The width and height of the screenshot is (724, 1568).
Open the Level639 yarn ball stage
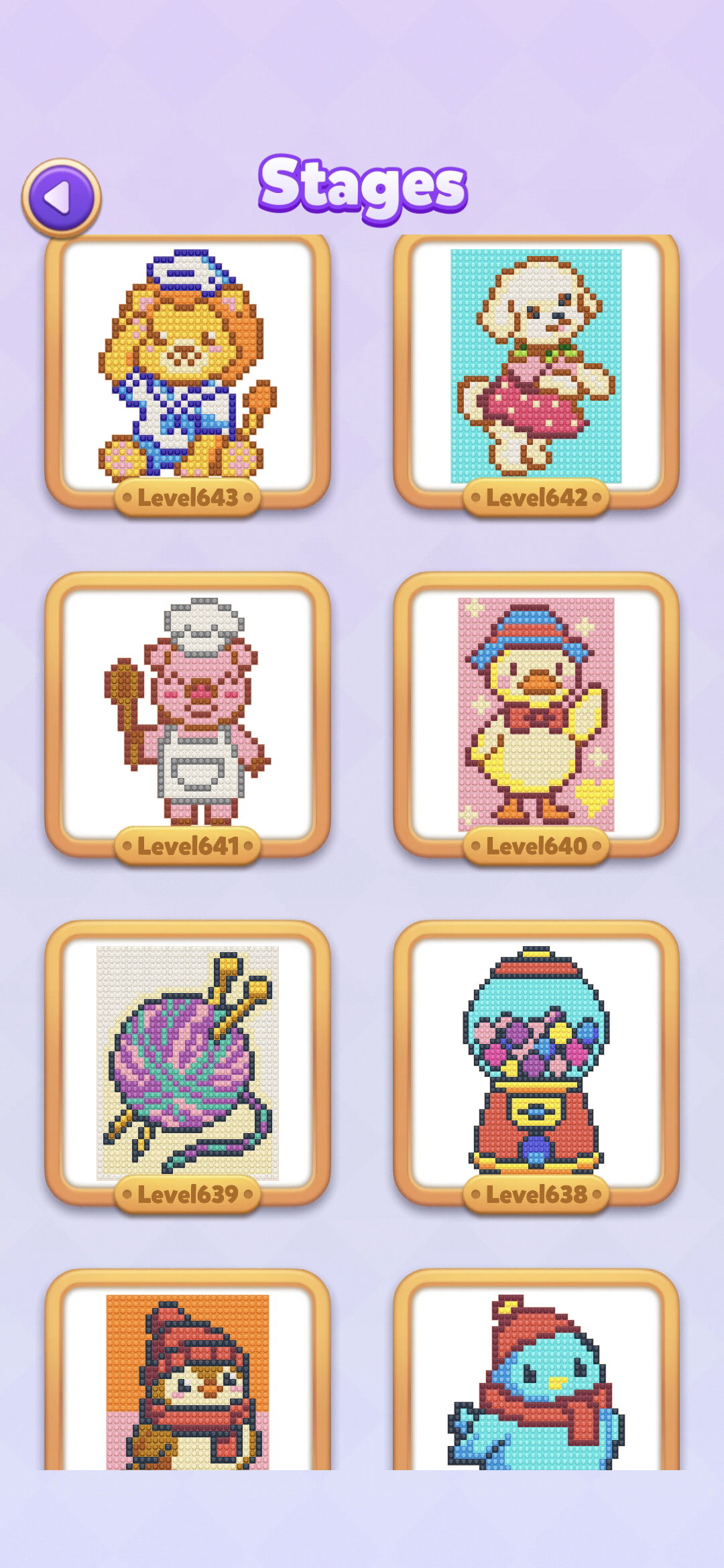(x=188, y=1067)
